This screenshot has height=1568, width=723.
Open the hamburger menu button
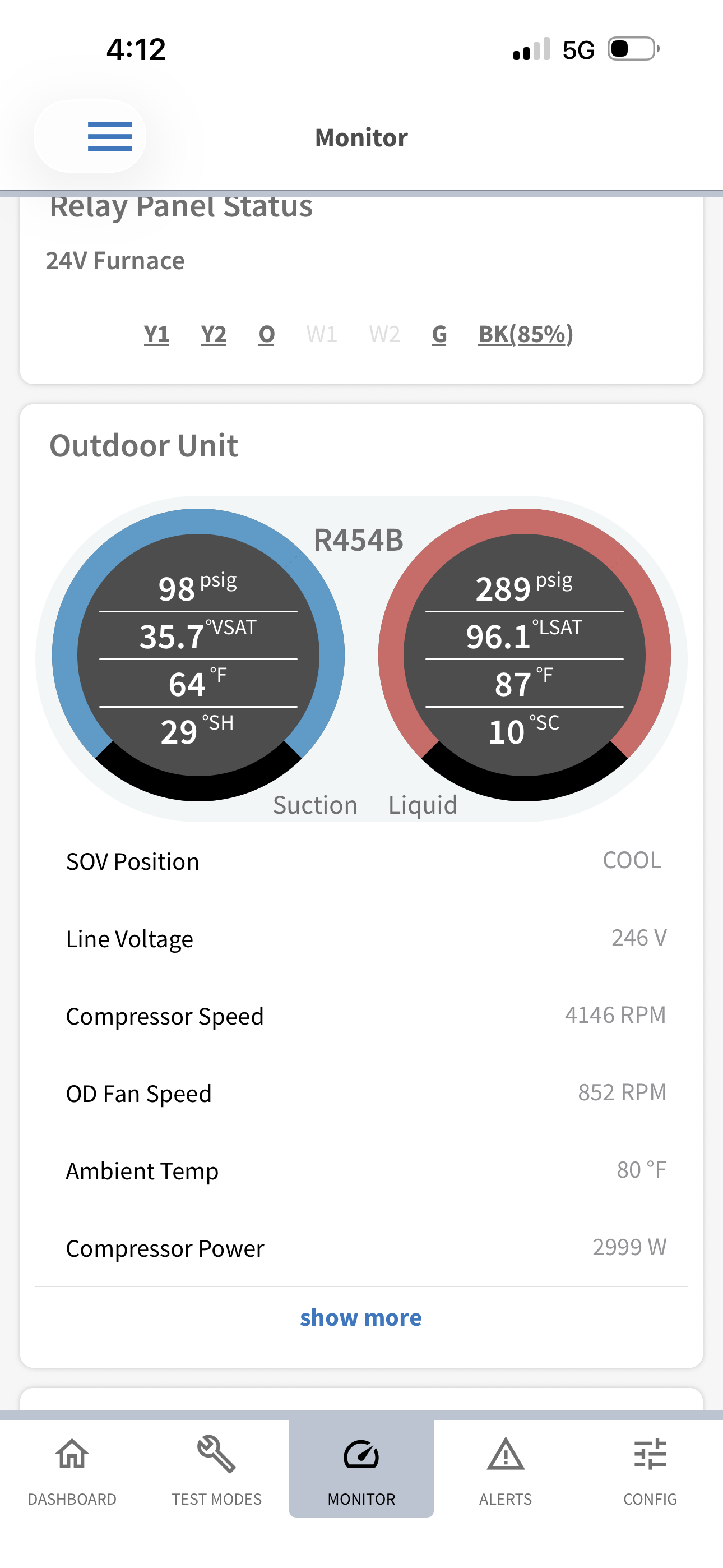(91, 136)
